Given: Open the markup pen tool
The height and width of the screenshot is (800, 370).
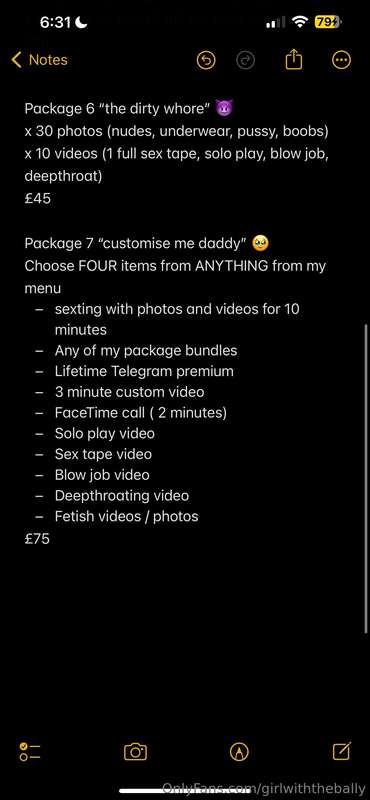Looking at the screenshot, I should pos(239,752).
